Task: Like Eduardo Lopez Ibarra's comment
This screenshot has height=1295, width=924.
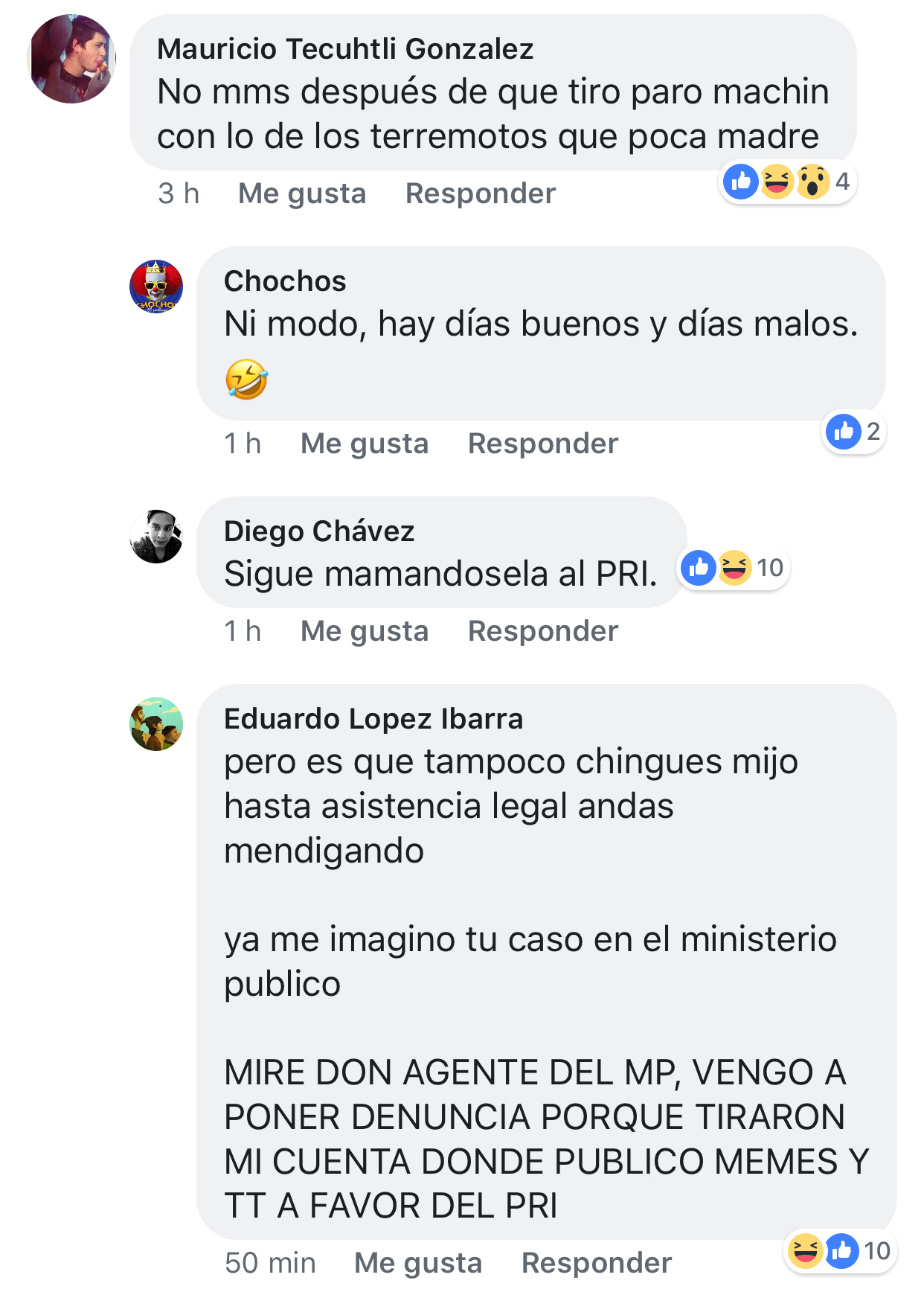Action: [417, 1263]
